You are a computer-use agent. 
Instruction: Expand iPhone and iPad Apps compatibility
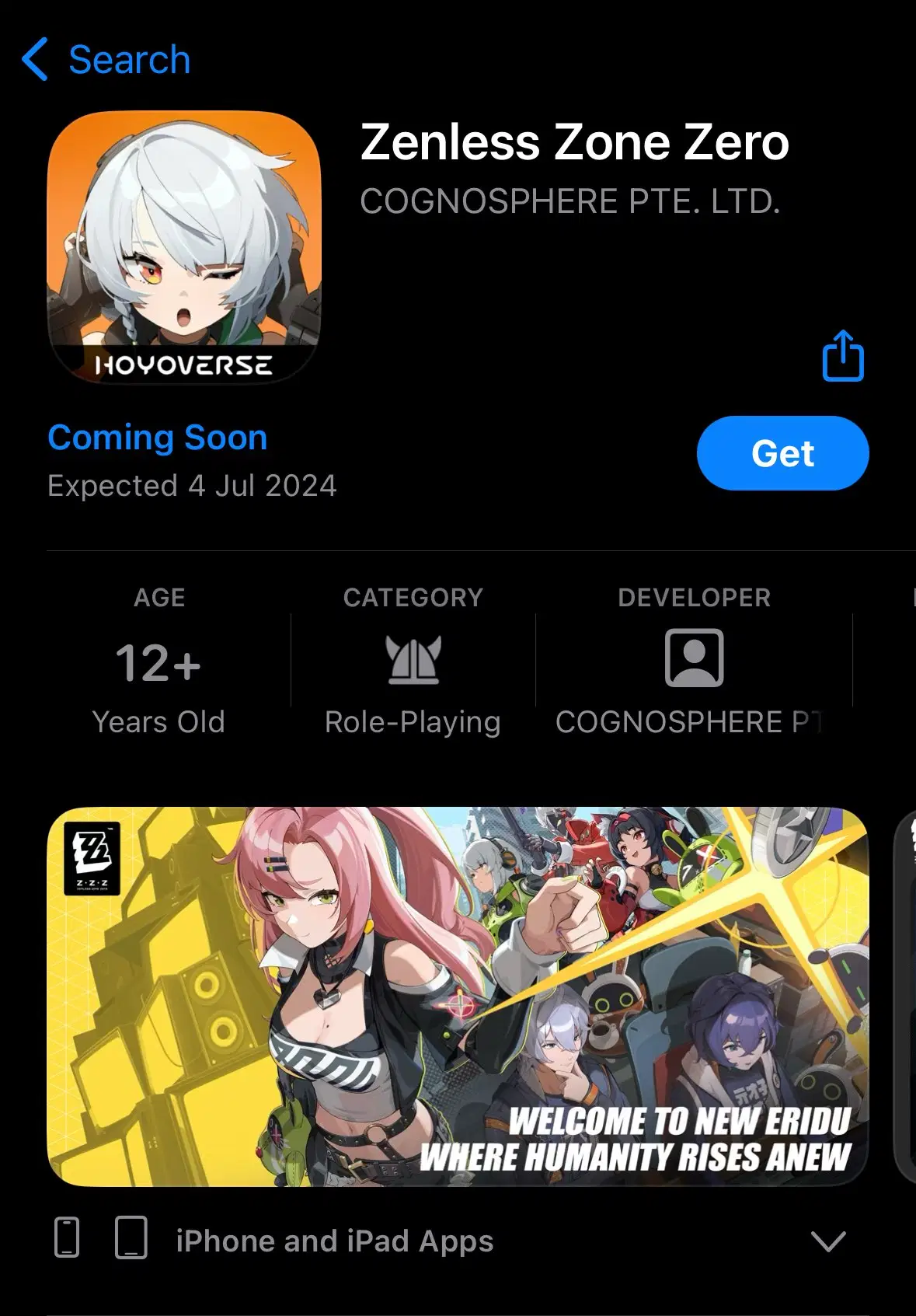(x=827, y=1241)
